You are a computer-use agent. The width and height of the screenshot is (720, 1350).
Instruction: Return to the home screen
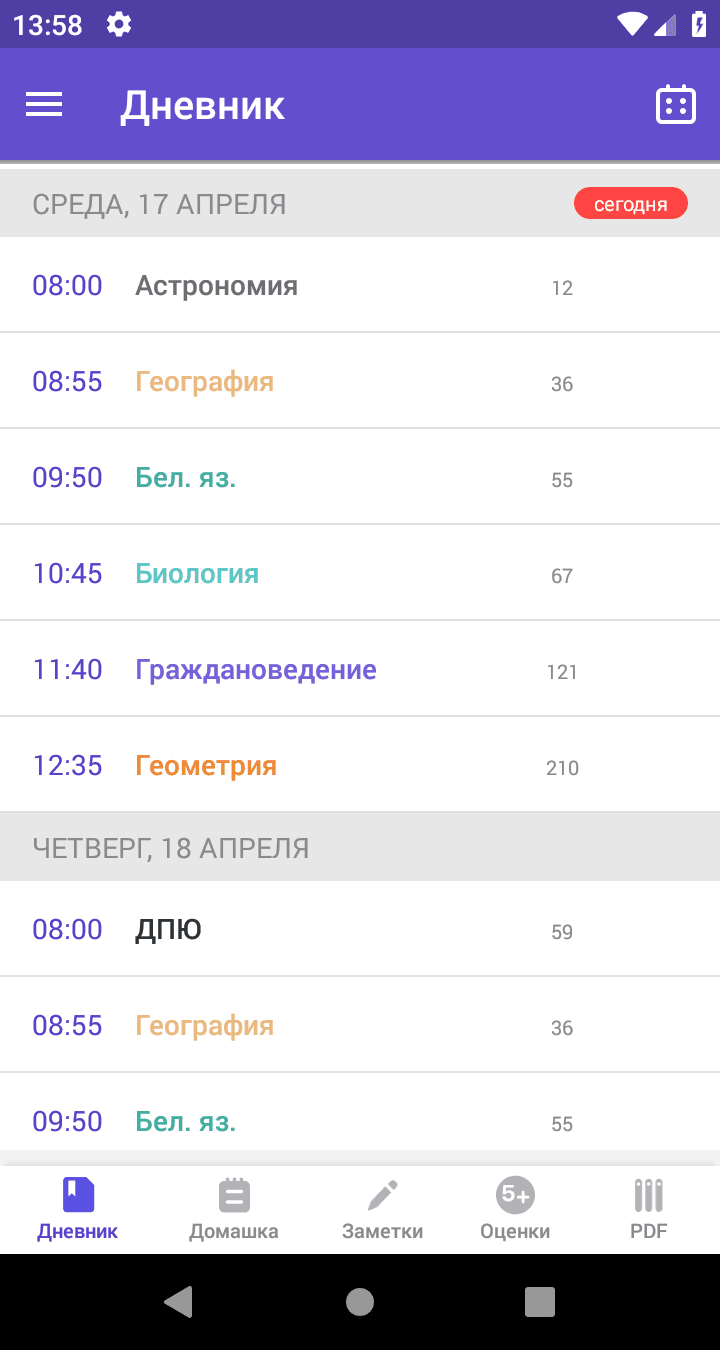(x=360, y=1302)
